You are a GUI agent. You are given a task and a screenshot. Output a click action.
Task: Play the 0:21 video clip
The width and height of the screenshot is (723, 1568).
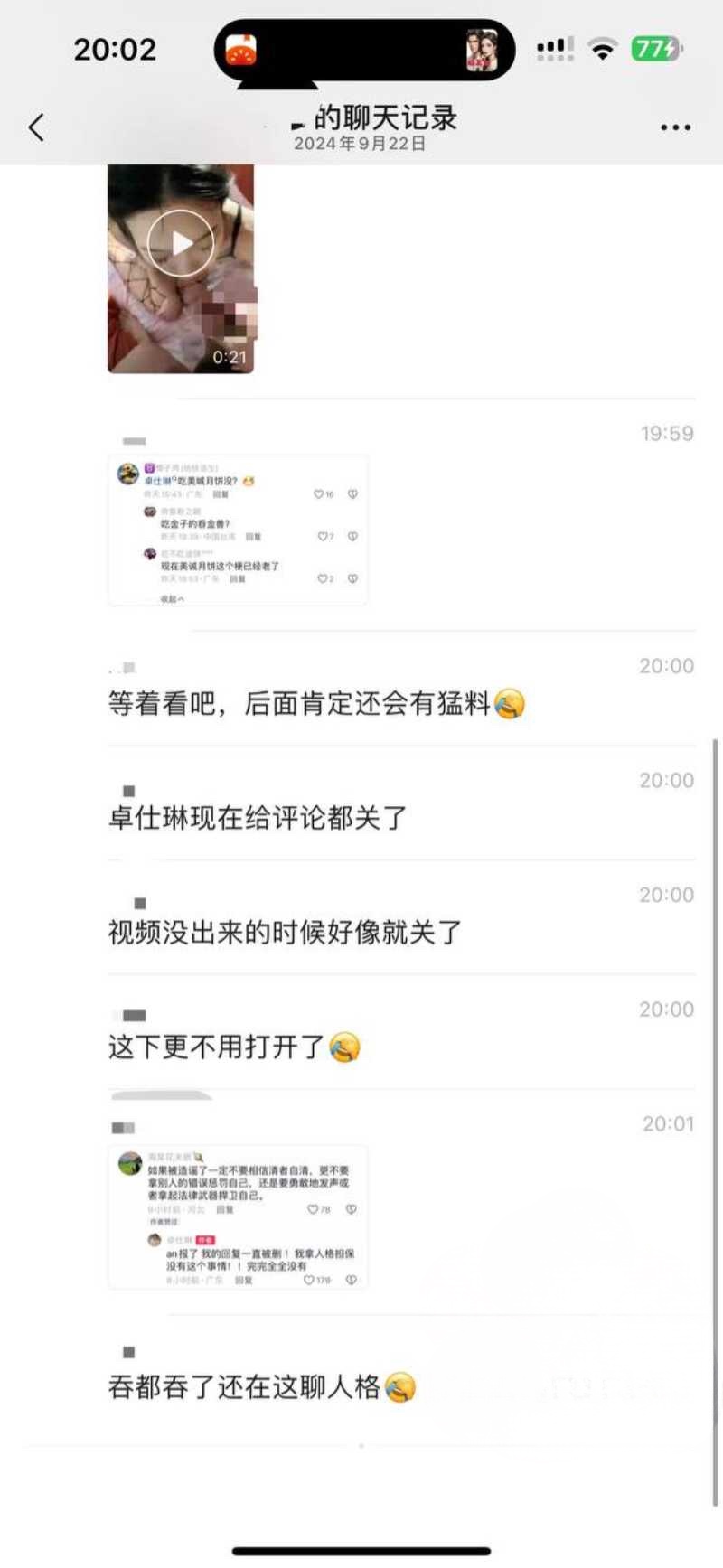pyautogui.click(x=181, y=243)
